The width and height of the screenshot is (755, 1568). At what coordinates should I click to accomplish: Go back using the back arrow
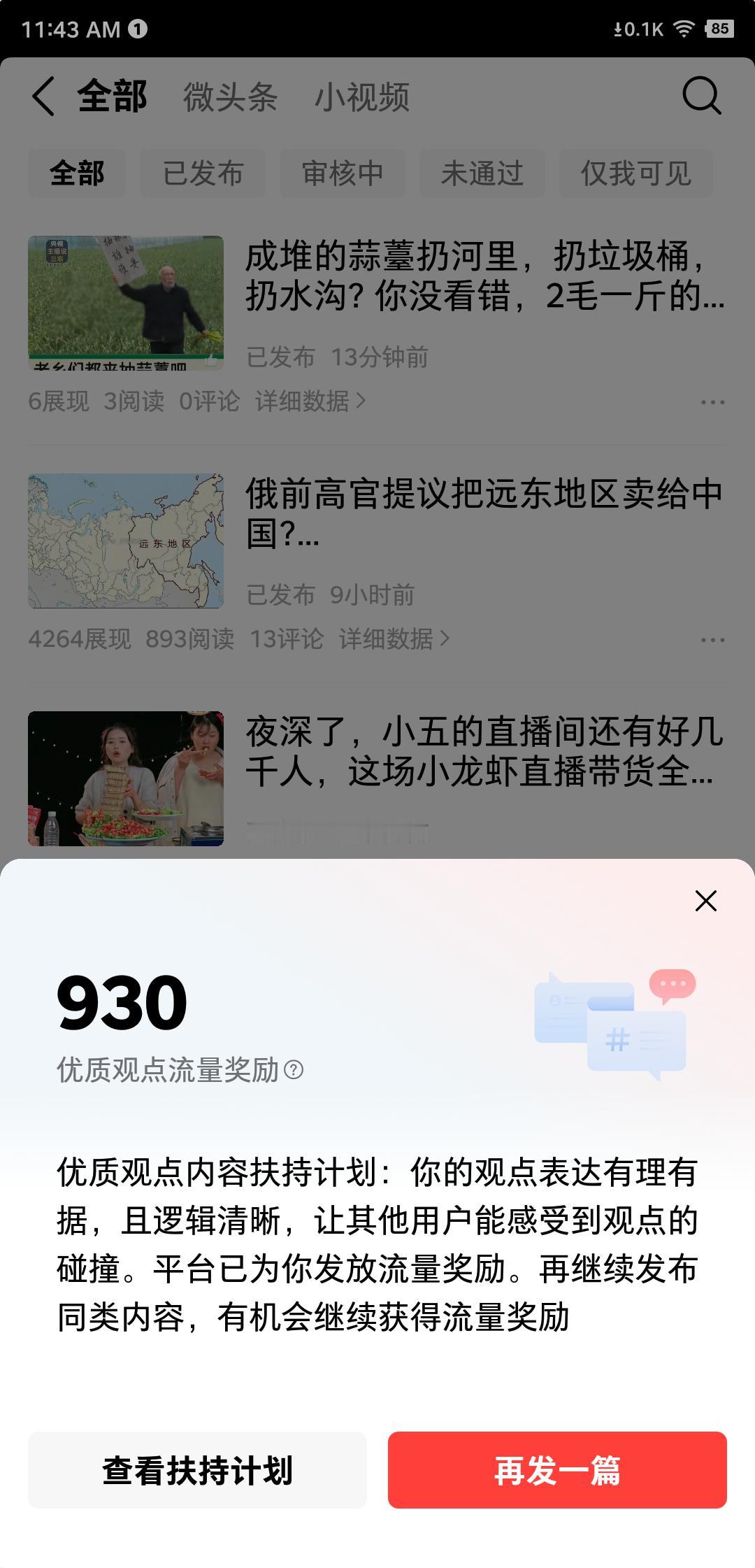(43, 97)
